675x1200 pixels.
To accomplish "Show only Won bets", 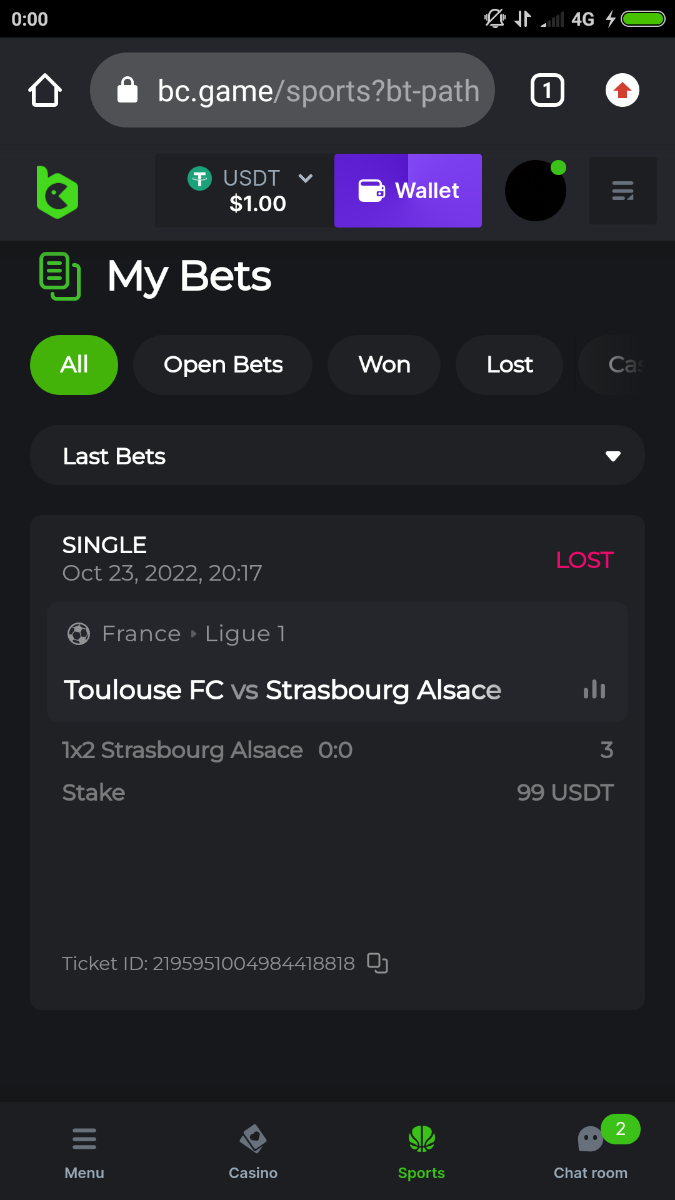I will [x=384, y=365].
